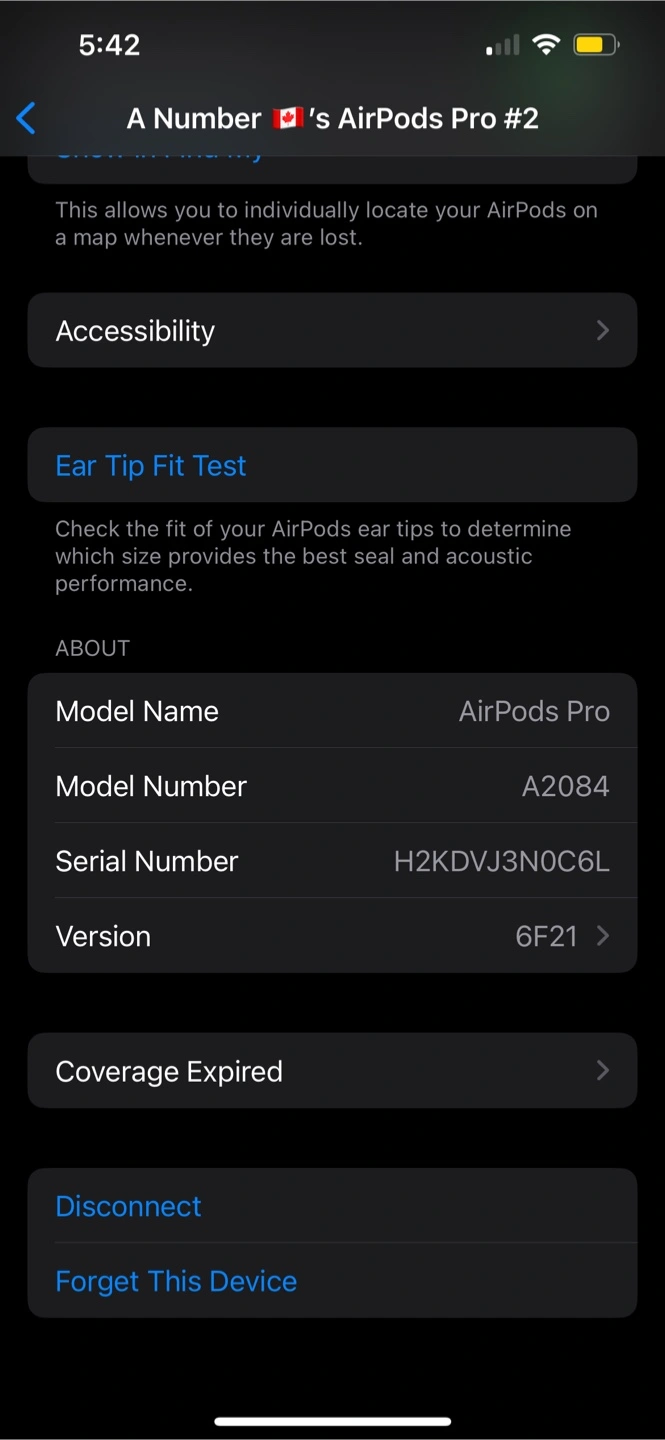Viewport: 665px width, 1440px height.
Task: Disconnect the AirPods Pro
Action: [x=332, y=1205]
